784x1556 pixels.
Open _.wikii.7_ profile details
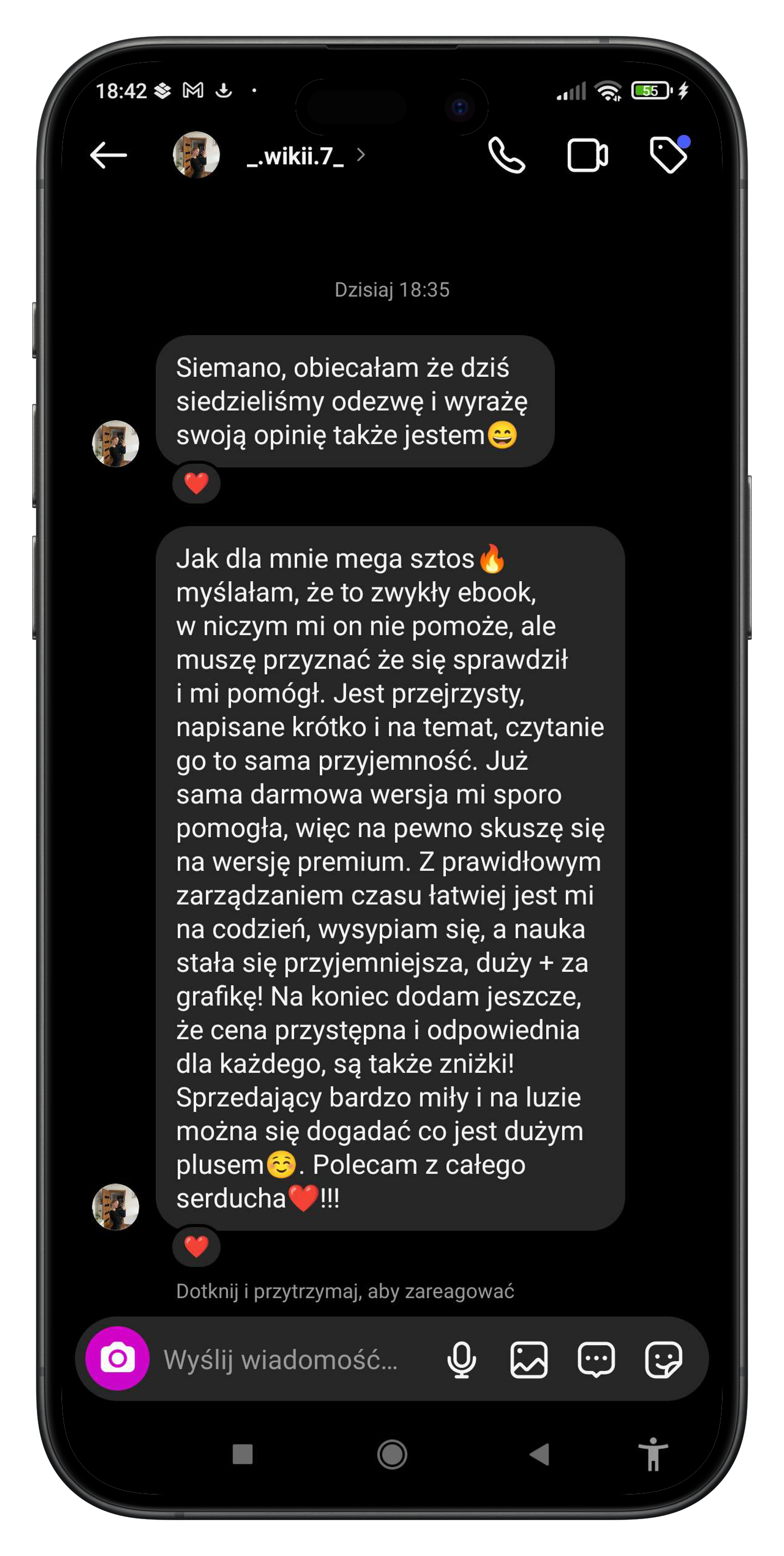pos(295,156)
